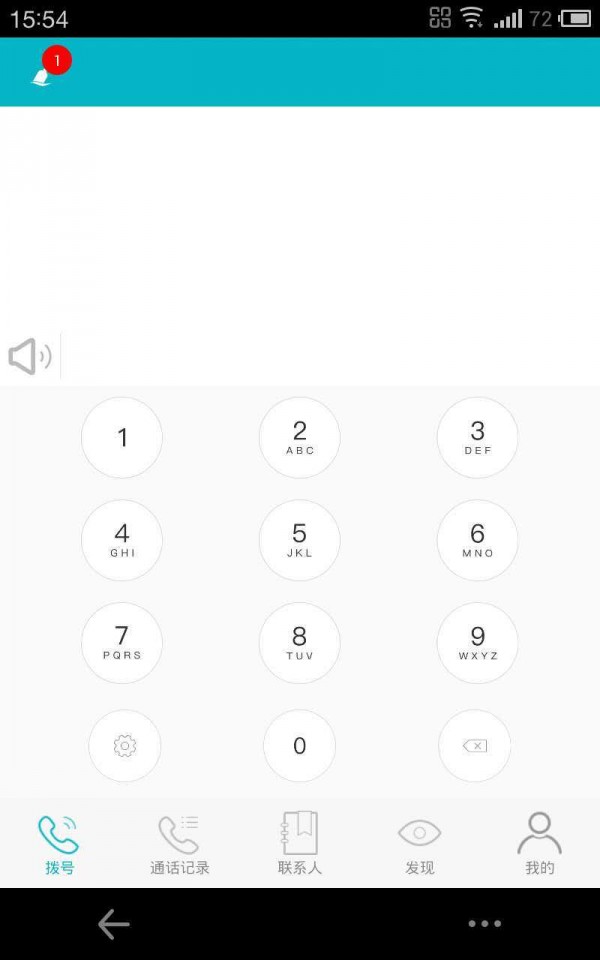Open the notification icon with red badge

click(46, 72)
